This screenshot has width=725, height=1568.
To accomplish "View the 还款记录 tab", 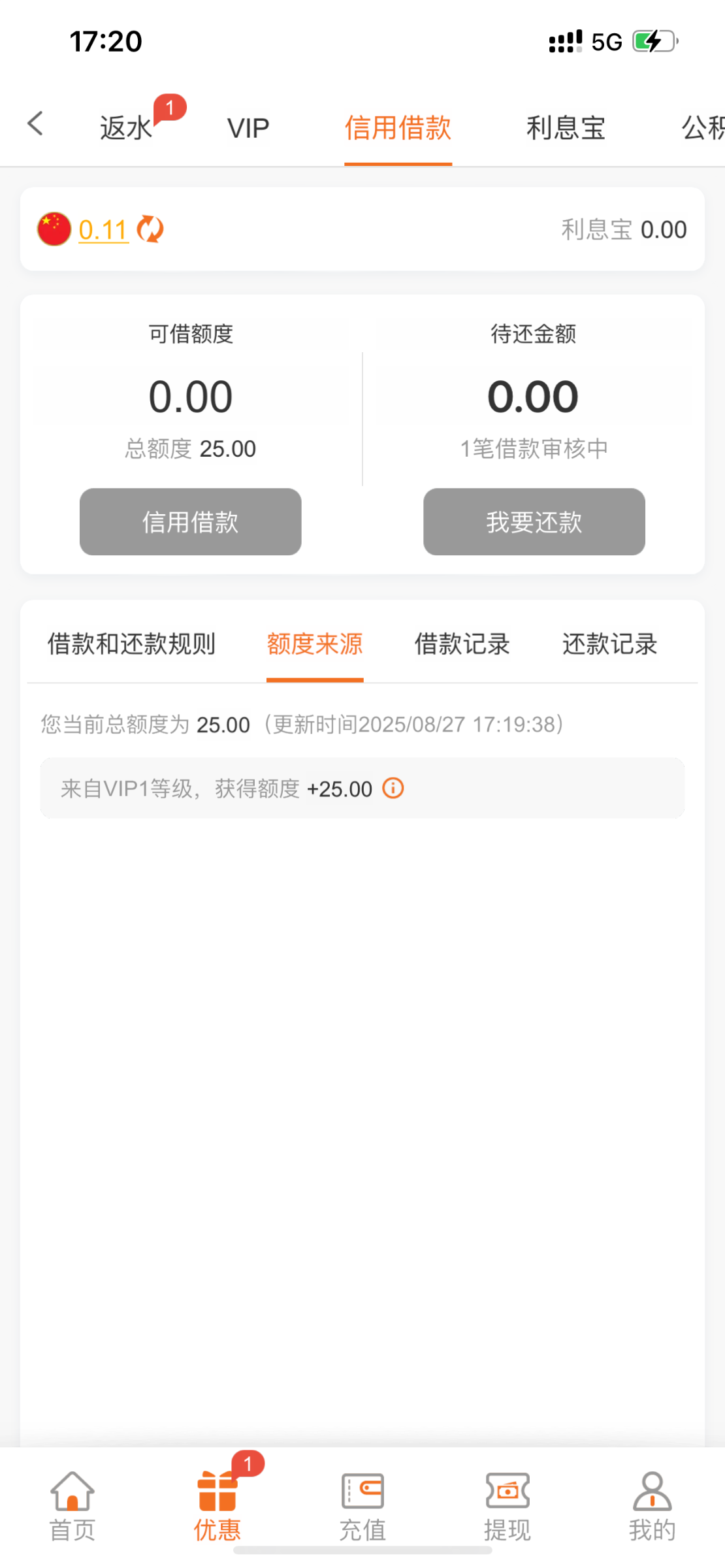I will click(609, 644).
